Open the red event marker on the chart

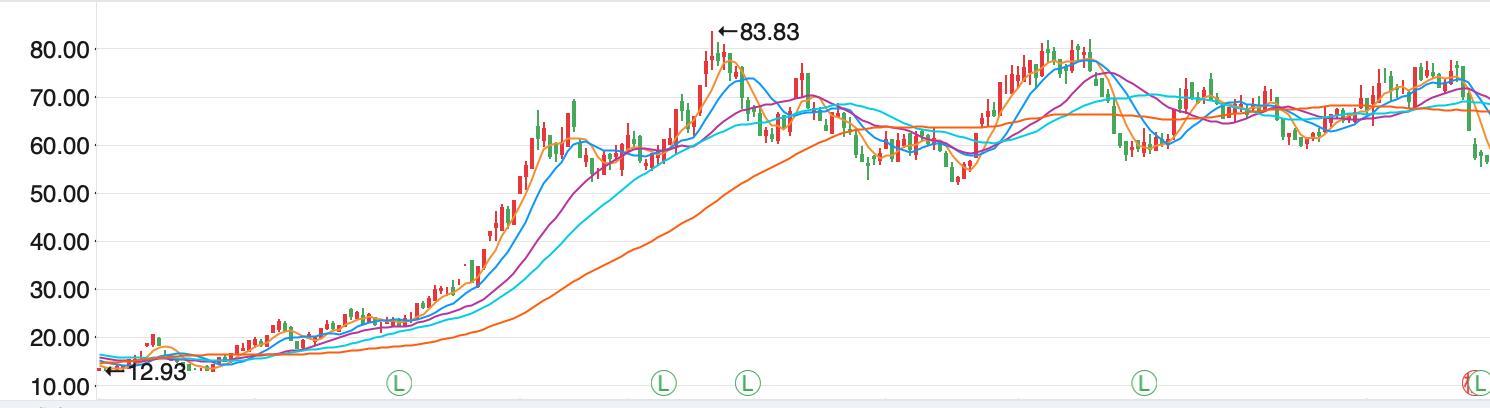(x=1468, y=382)
